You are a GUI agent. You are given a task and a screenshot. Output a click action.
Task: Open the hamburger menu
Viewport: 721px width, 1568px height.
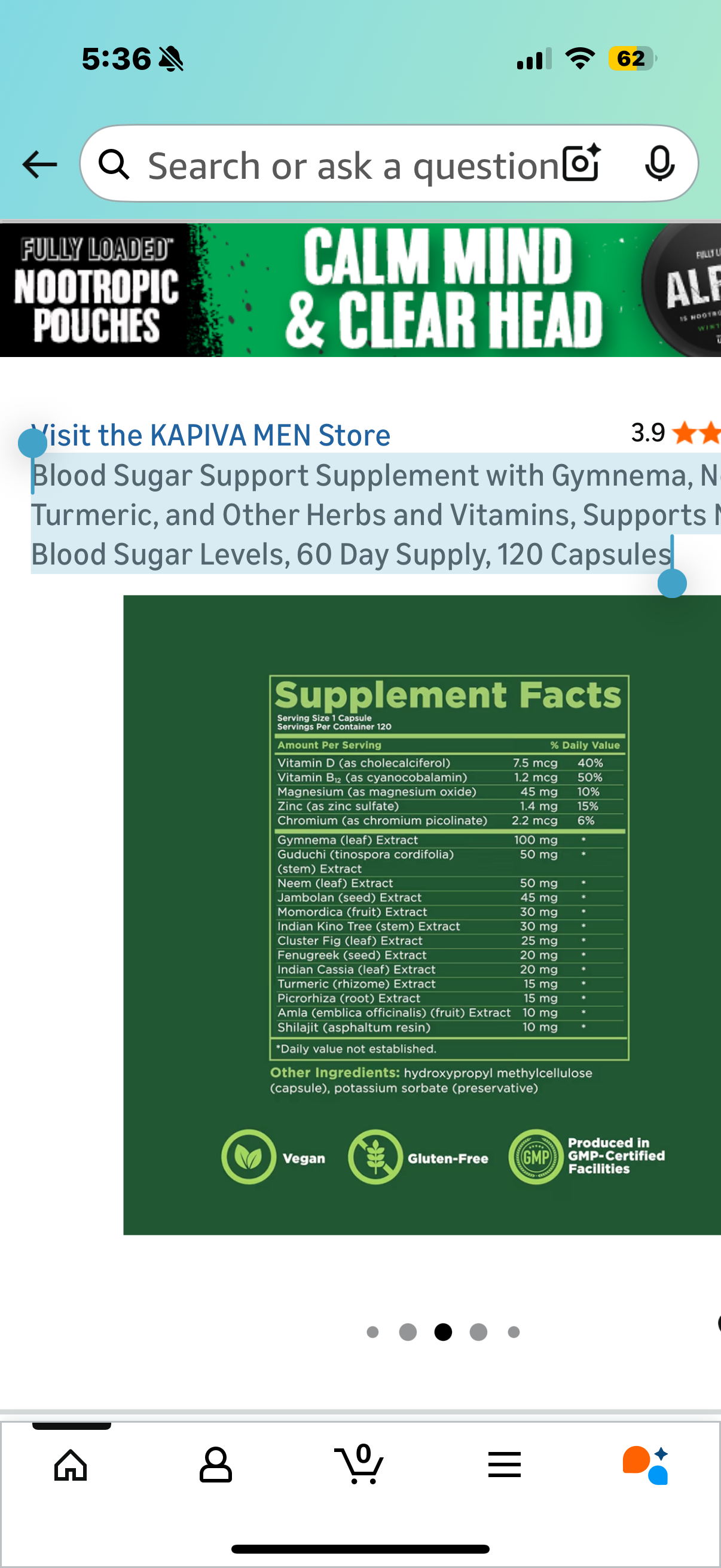click(x=505, y=1465)
